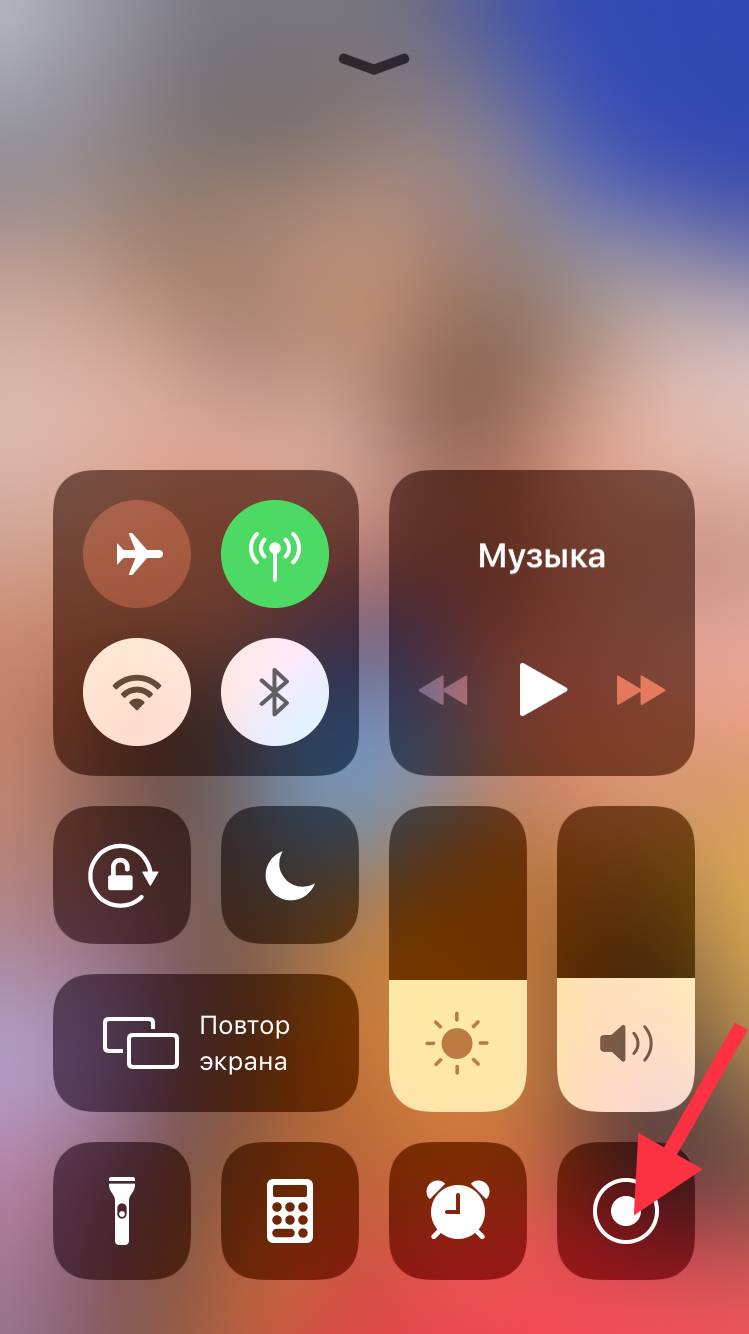
Task: Toggle the Bluetooth button
Action: [x=274, y=691]
